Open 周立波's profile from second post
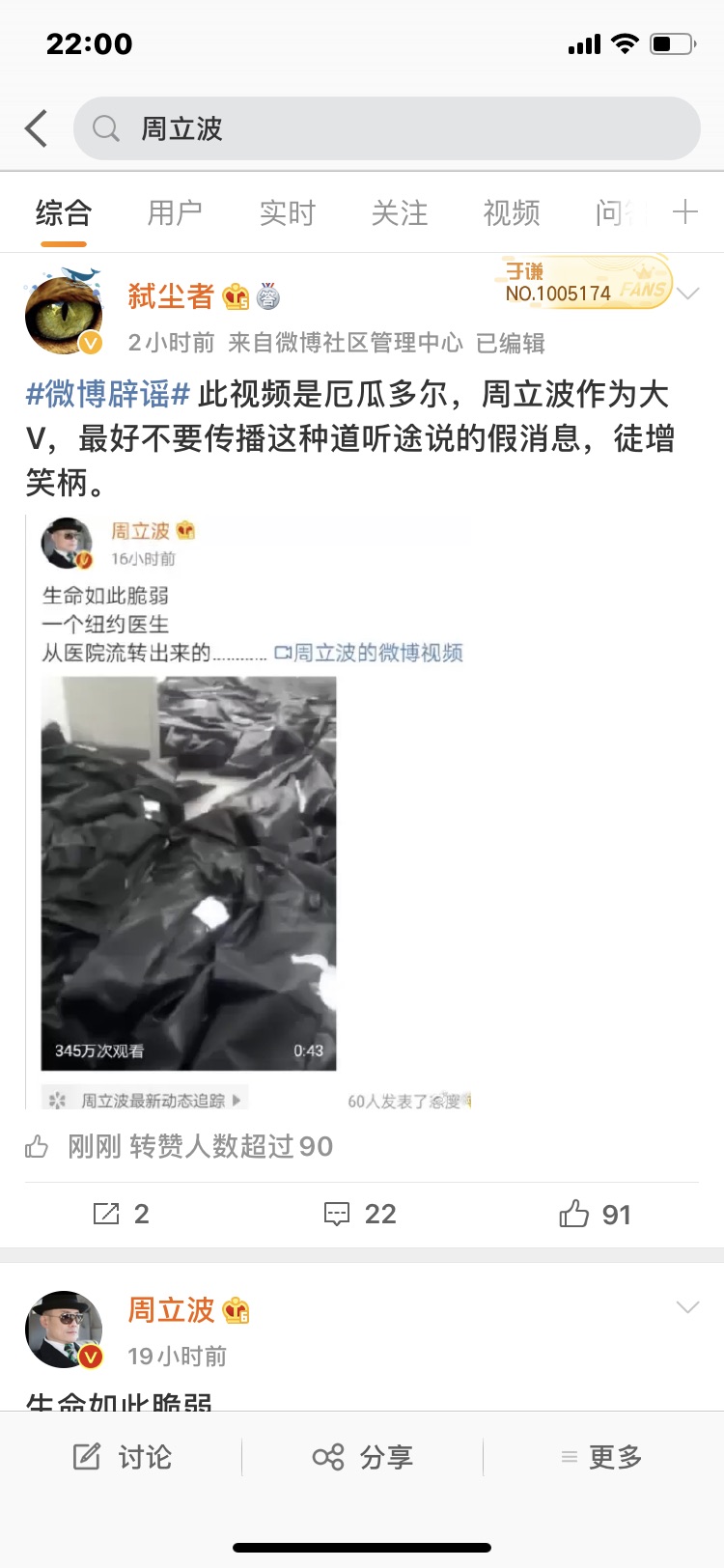This screenshot has height=1568, width=724. pyautogui.click(x=65, y=1330)
